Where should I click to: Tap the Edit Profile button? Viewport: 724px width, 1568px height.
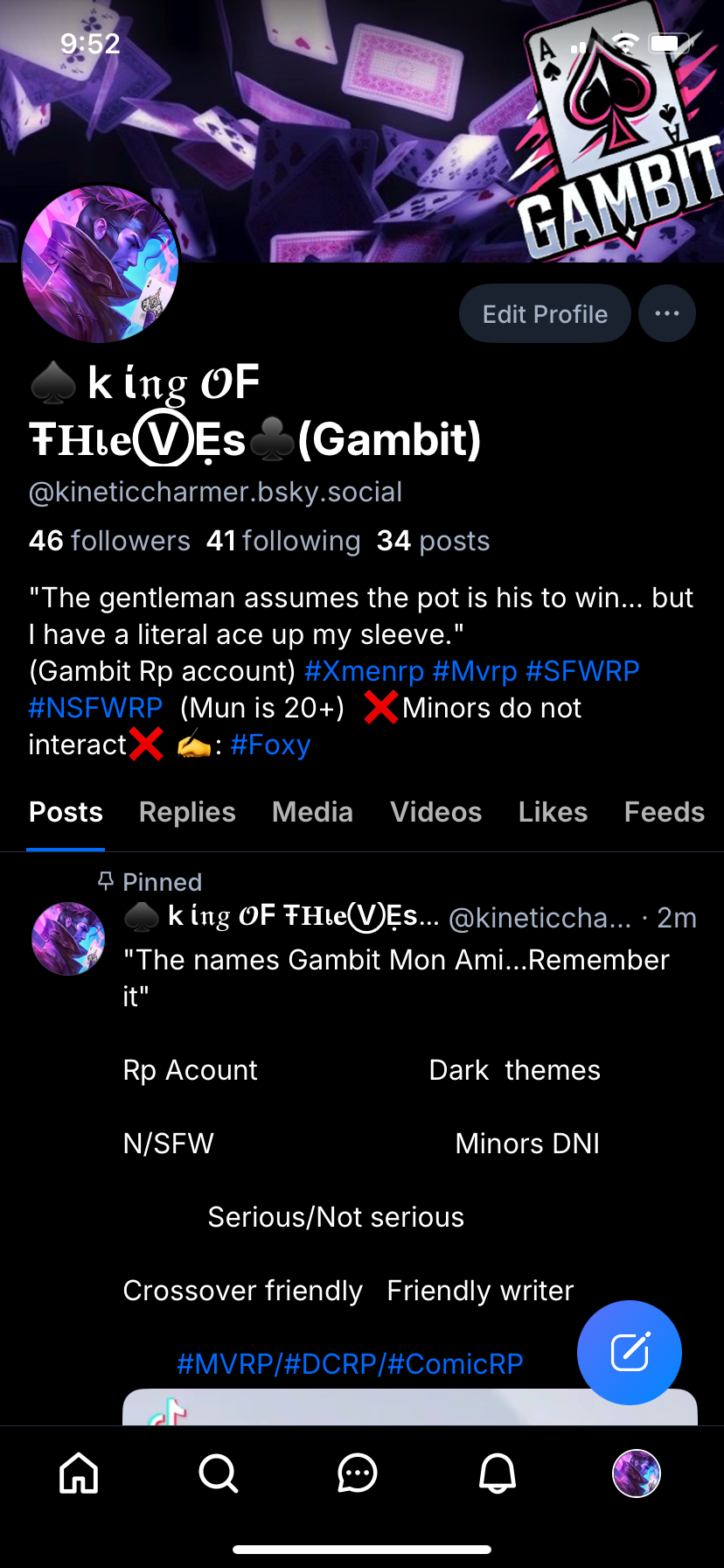pos(545,314)
